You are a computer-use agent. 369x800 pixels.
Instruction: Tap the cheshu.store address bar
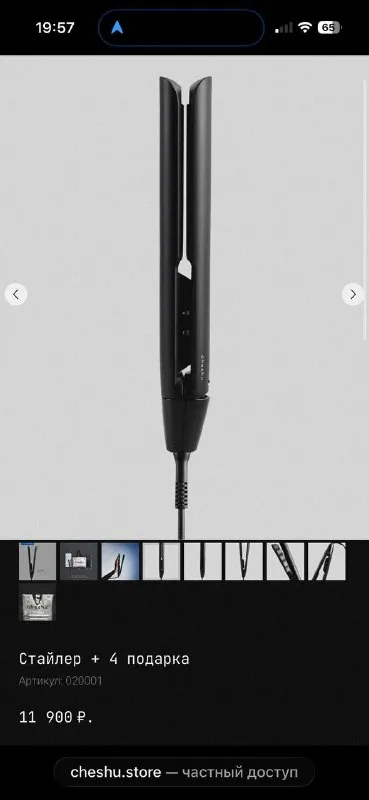point(184,772)
